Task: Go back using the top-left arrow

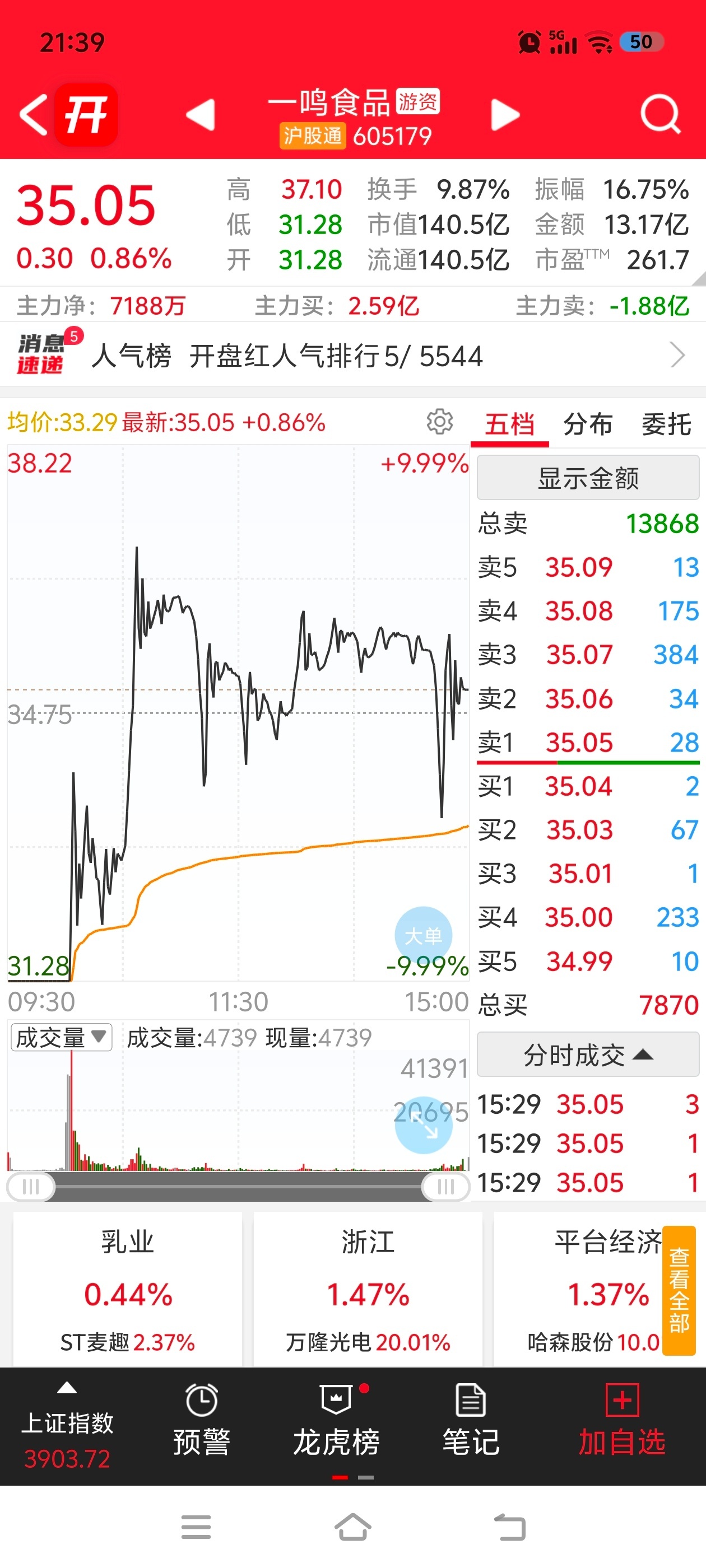Action: (x=34, y=114)
